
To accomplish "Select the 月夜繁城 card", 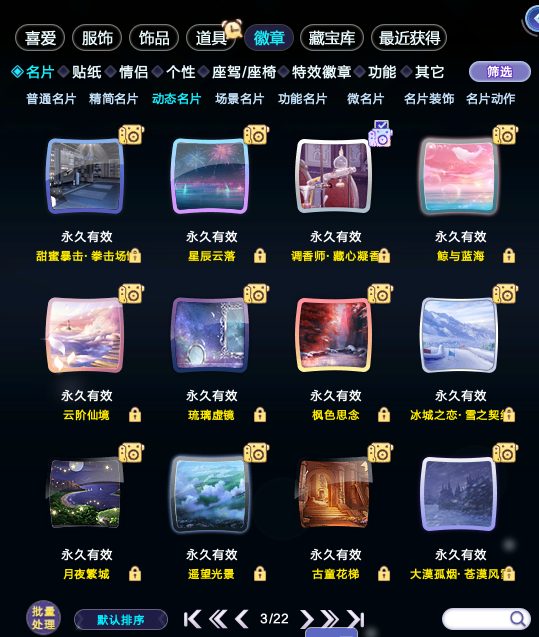I will 86,494.
